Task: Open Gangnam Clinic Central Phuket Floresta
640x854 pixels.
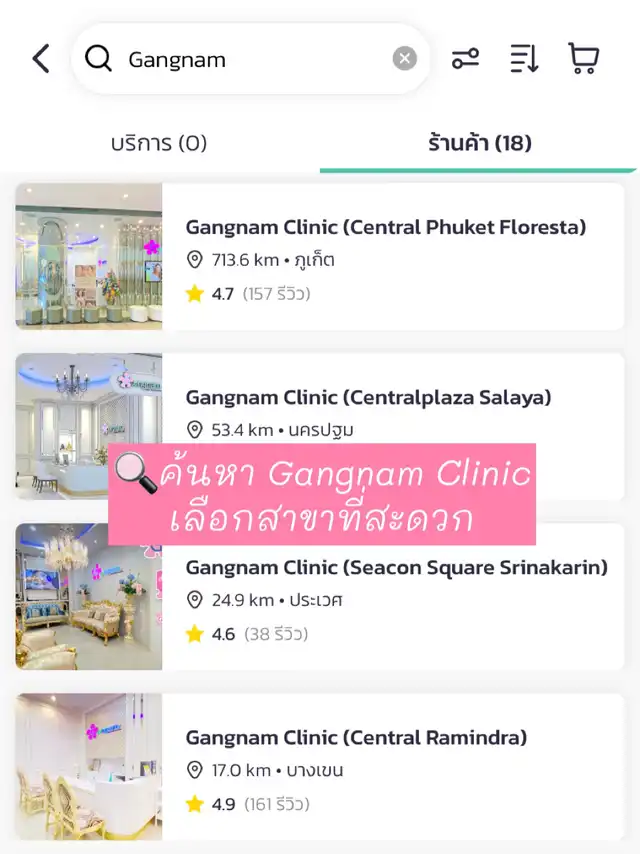Action: tap(385, 228)
